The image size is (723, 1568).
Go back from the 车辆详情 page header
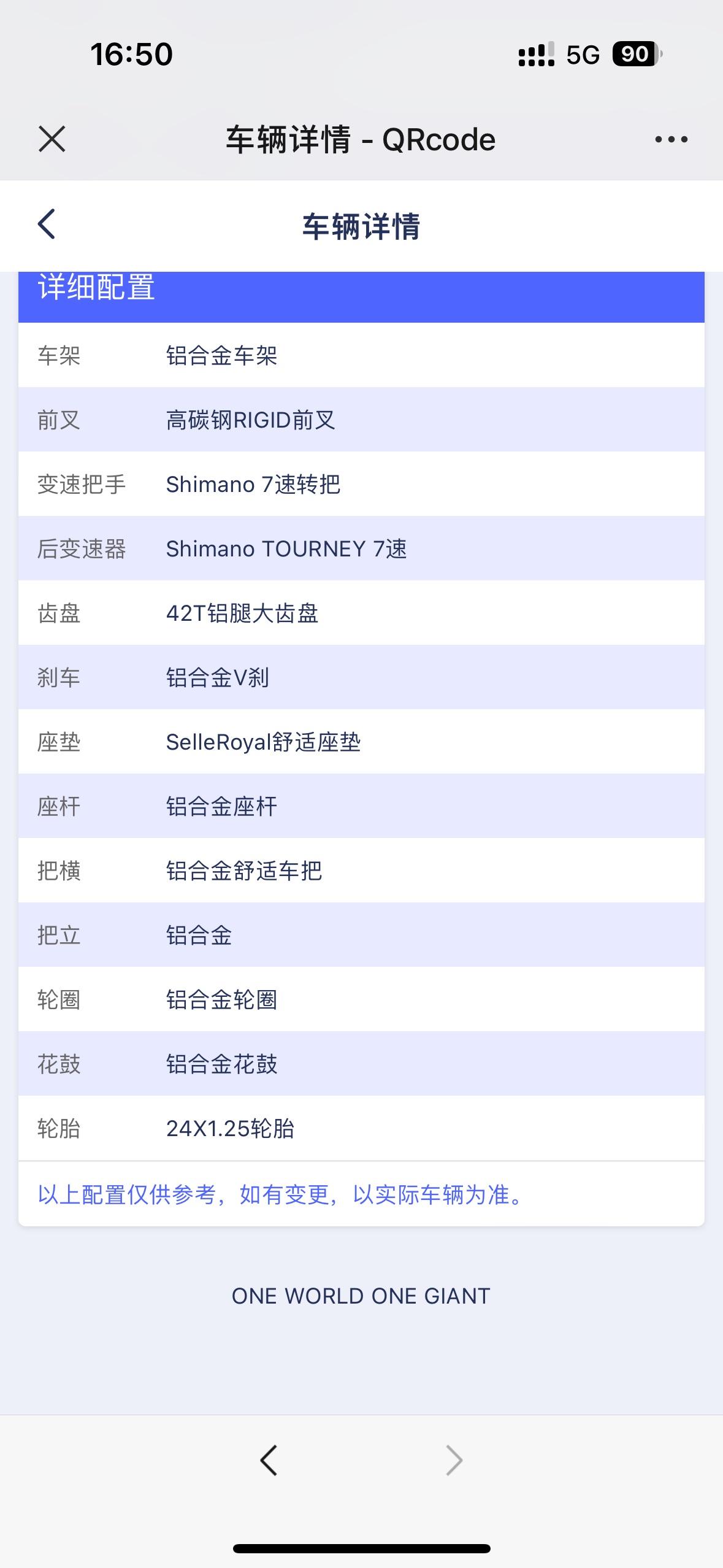point(47,224)
